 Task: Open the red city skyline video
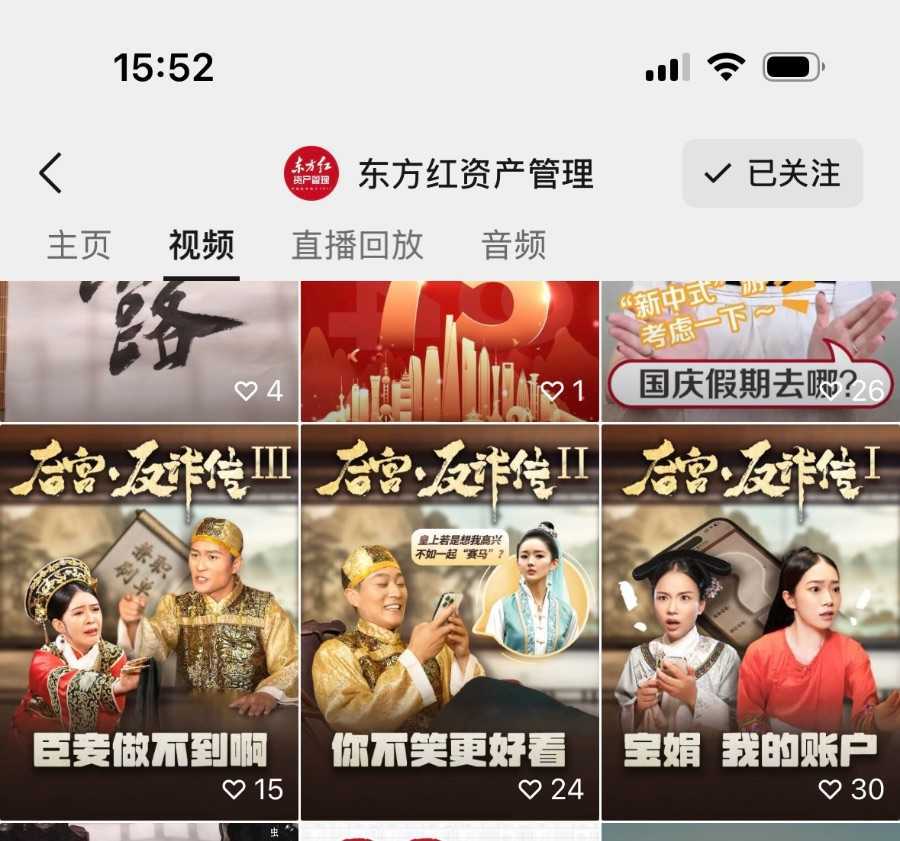click(450, 350)
